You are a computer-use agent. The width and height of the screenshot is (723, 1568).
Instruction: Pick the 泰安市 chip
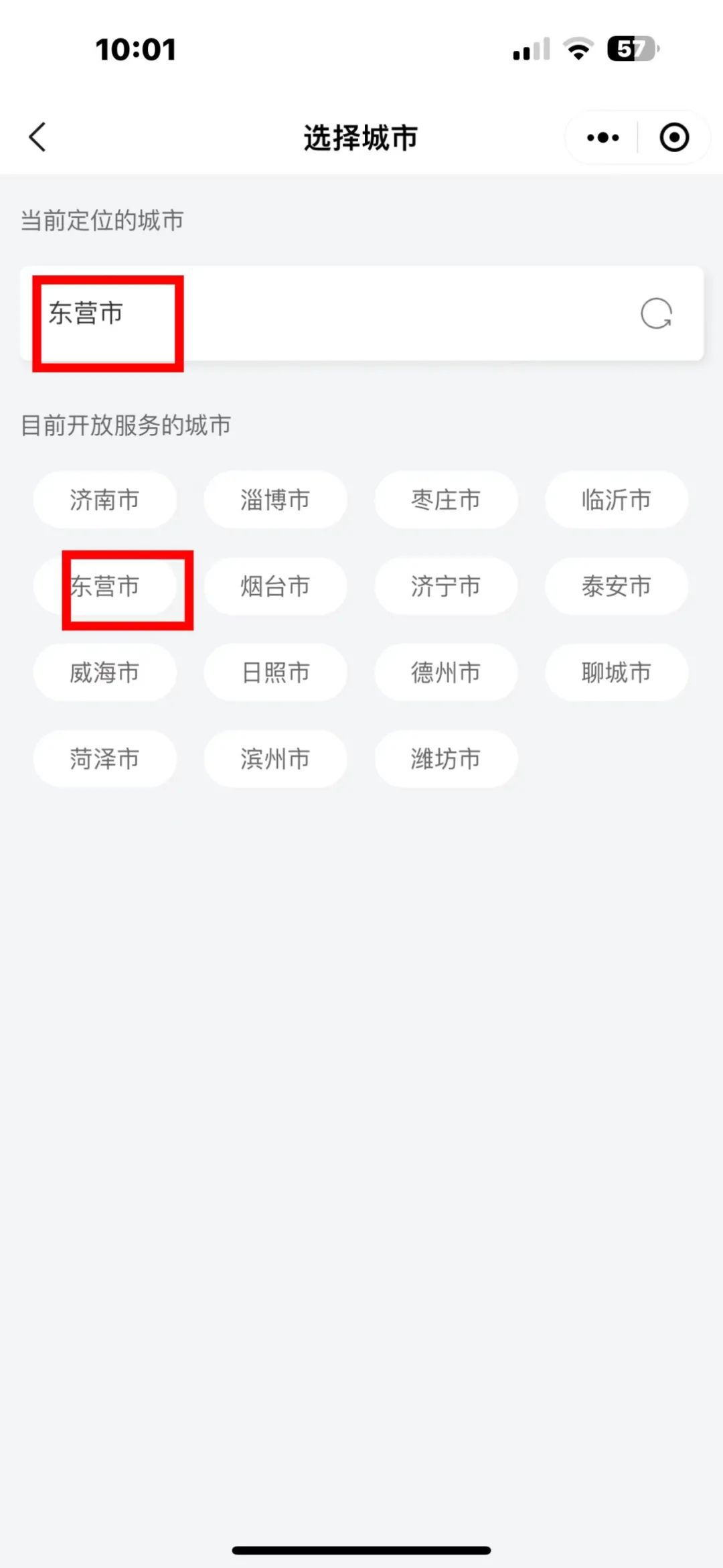[616, 586]
